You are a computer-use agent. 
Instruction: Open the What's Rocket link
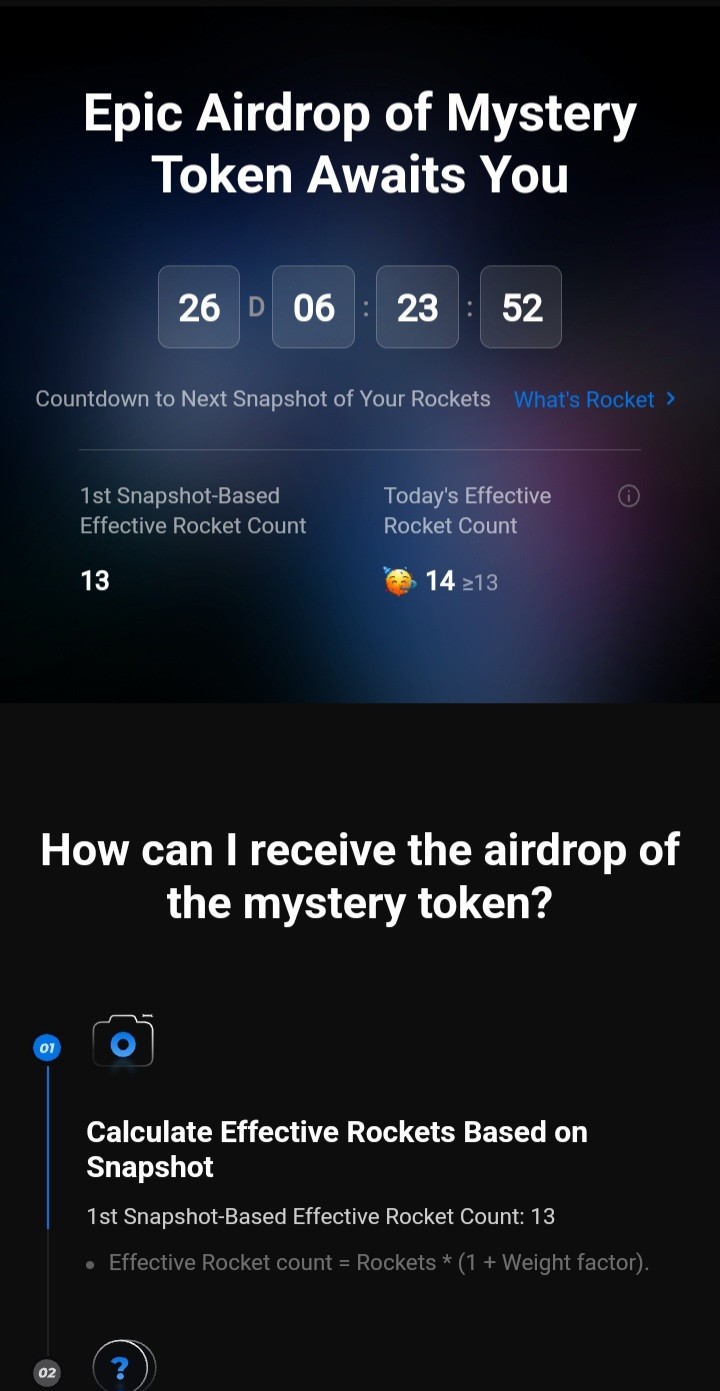pyautogui.click(x=594, y=399)
